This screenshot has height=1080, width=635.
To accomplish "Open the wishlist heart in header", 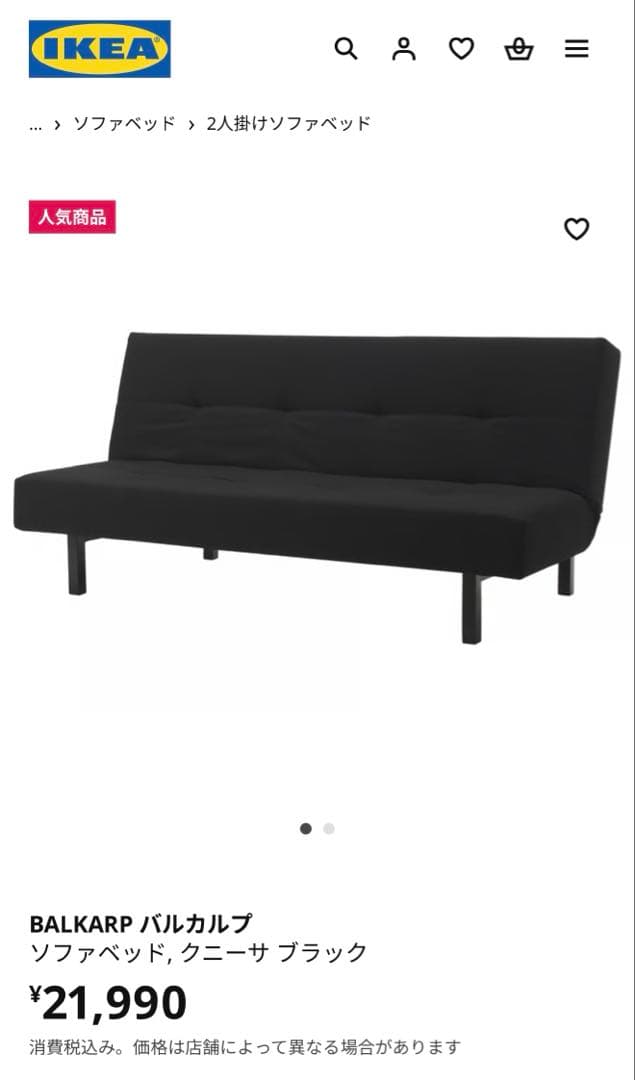I will pyautogui.click(x=461, y=49).
